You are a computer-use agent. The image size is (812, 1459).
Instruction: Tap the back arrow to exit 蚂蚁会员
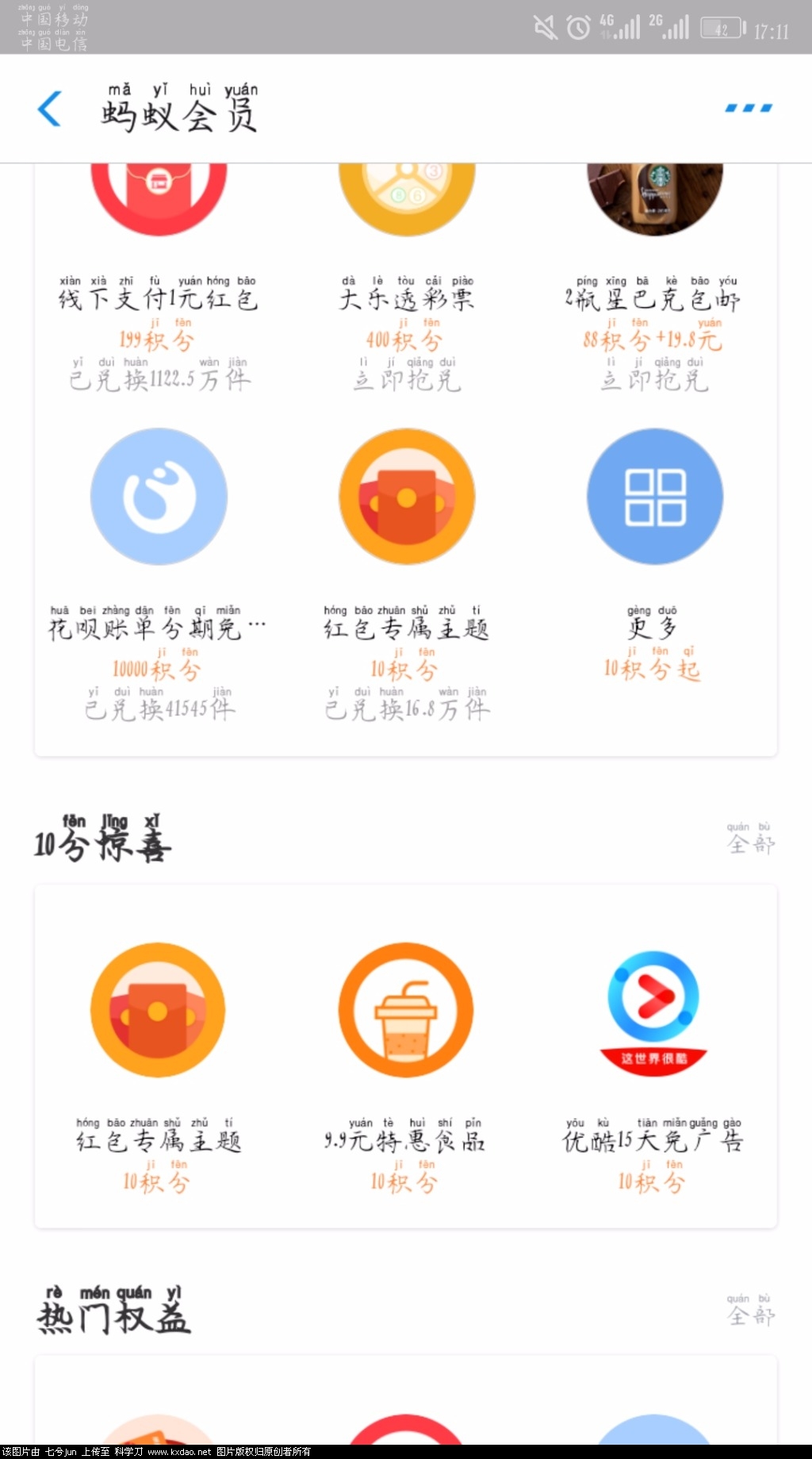click(49, 109)
